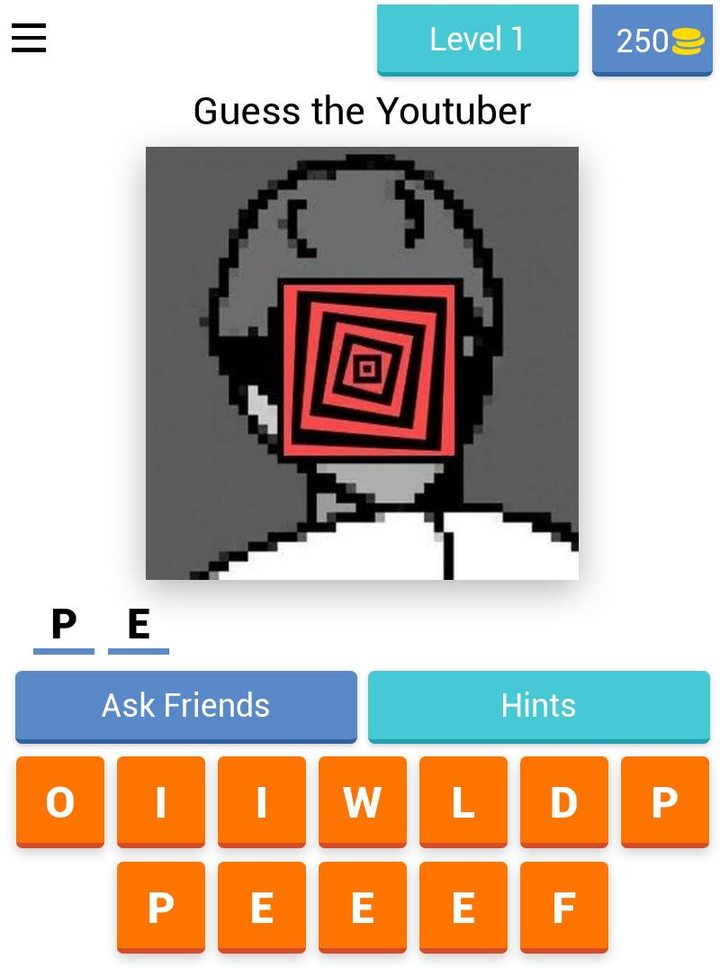This screenshot has width=720, height=968.
Task: Tap the P tile in bottom row
Action: click(160, 906)
